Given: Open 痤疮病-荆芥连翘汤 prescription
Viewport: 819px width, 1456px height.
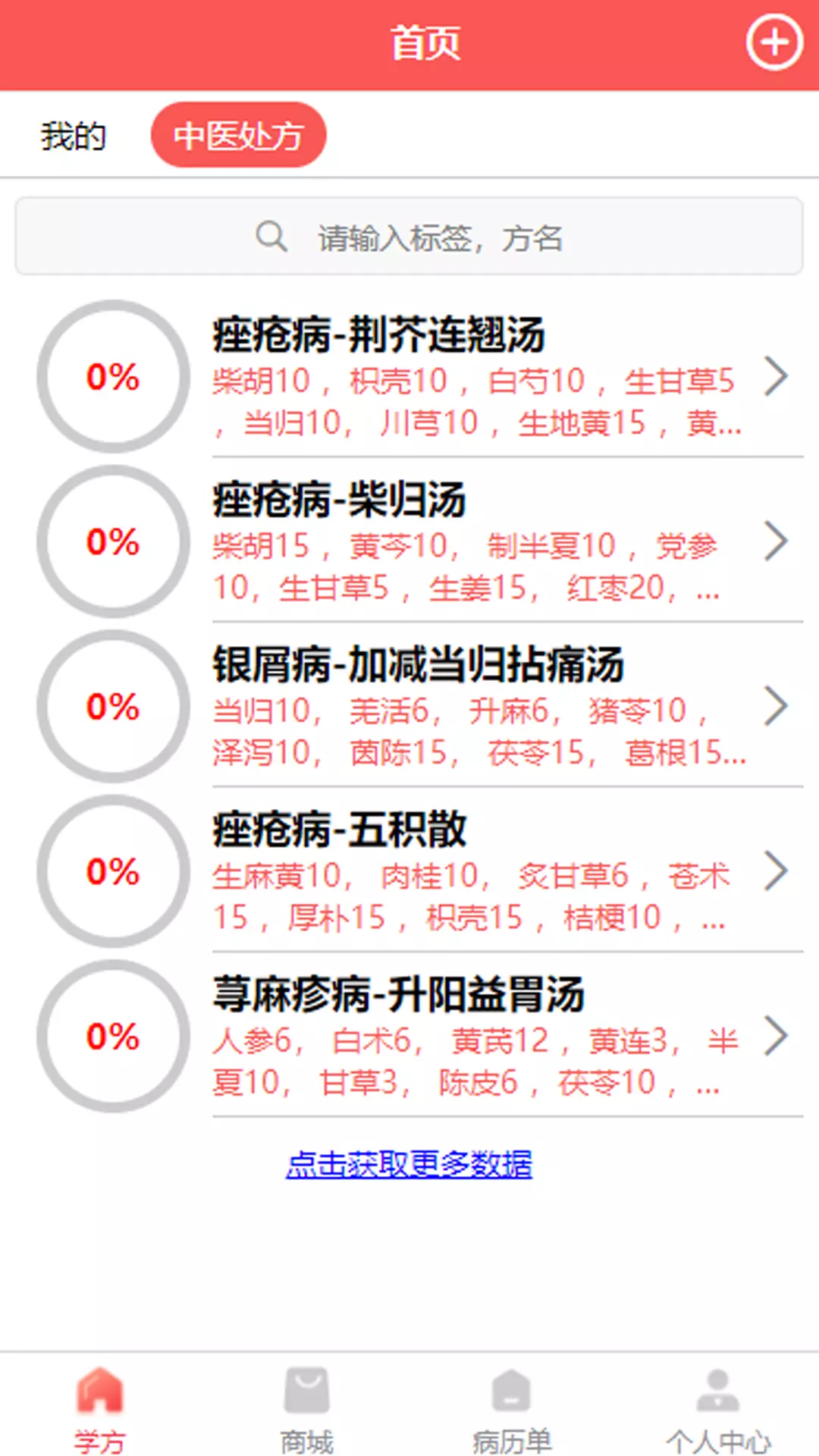Looking at the screenshot, I should 409,376.
